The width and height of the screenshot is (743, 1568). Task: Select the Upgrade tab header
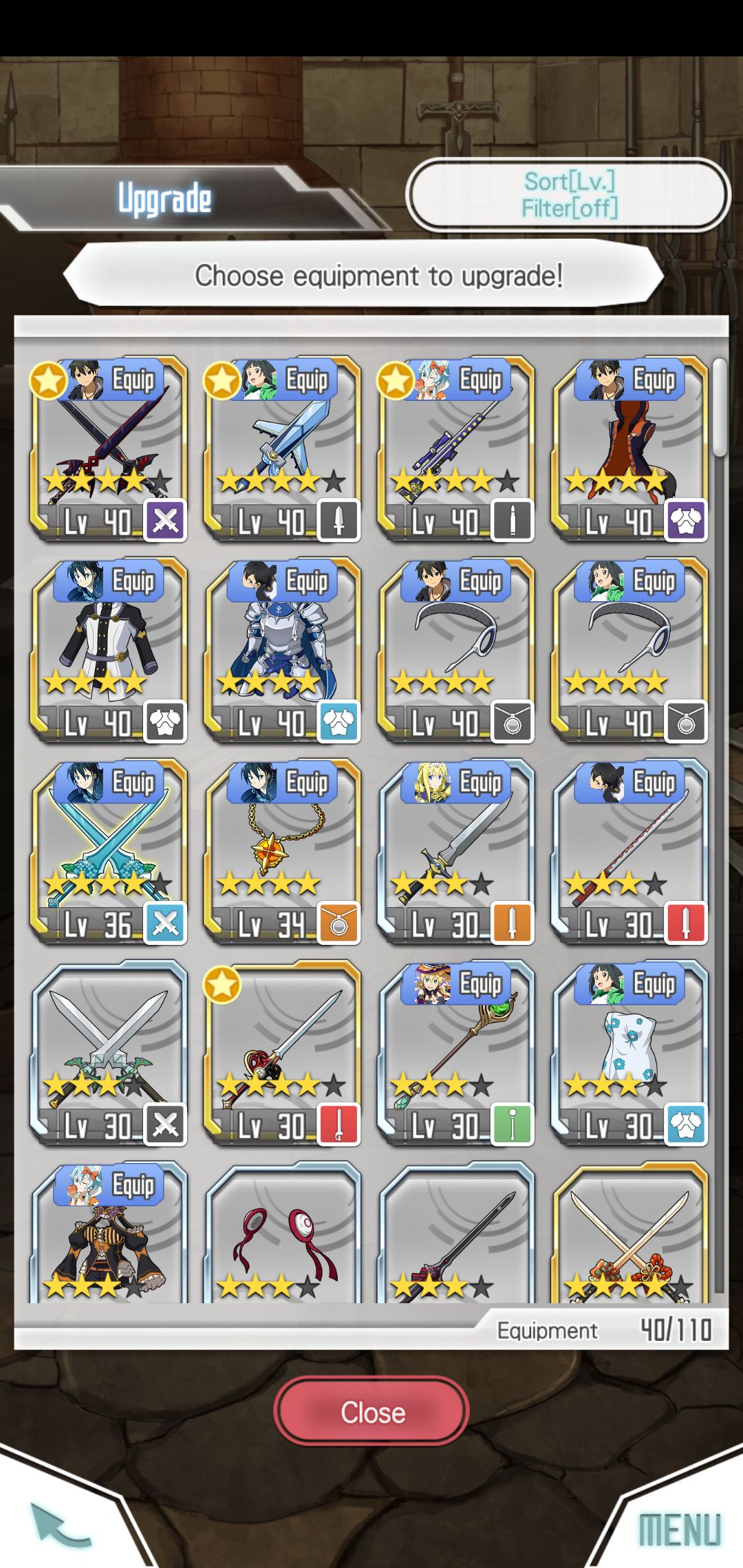(165, 197)
